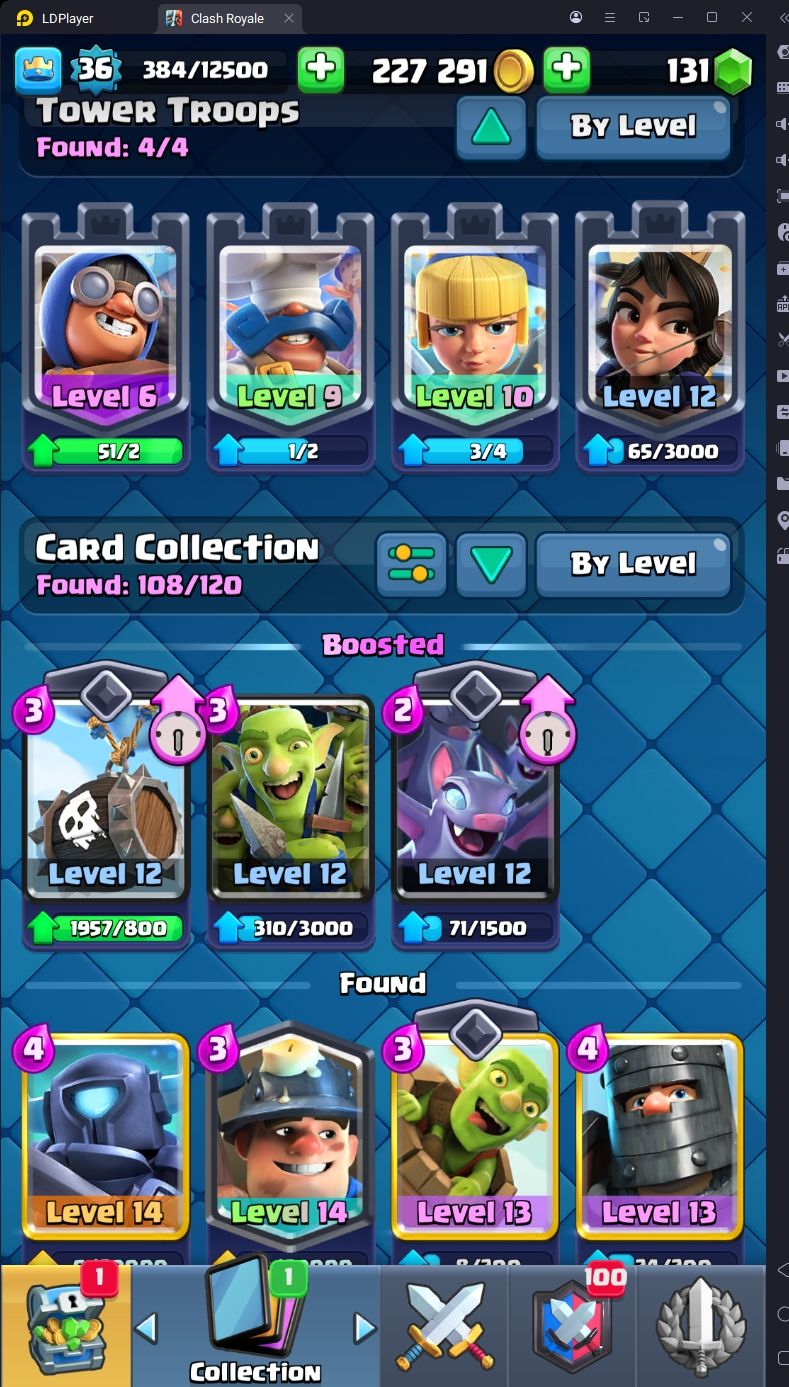Open the Clan tab with shield icon
789x1387 pixels.
pos(572,1325)
